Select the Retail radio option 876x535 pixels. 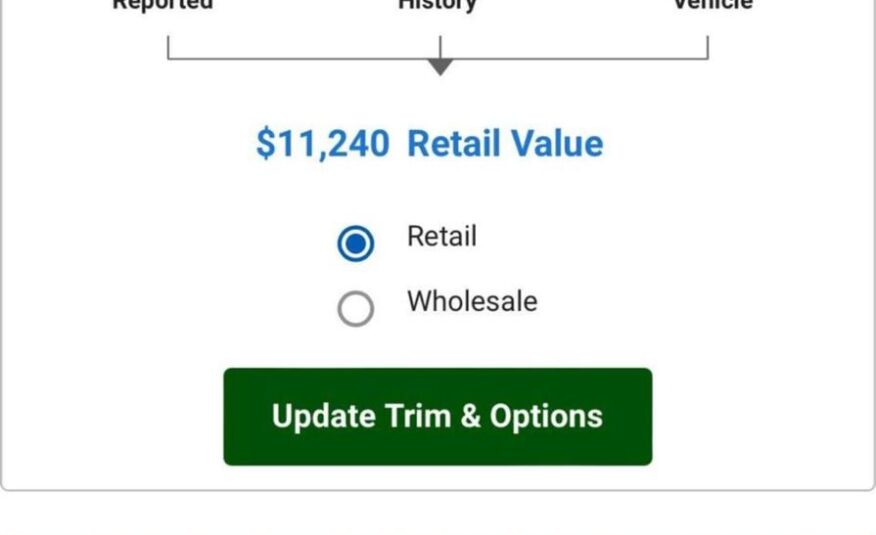pos(355,243)
